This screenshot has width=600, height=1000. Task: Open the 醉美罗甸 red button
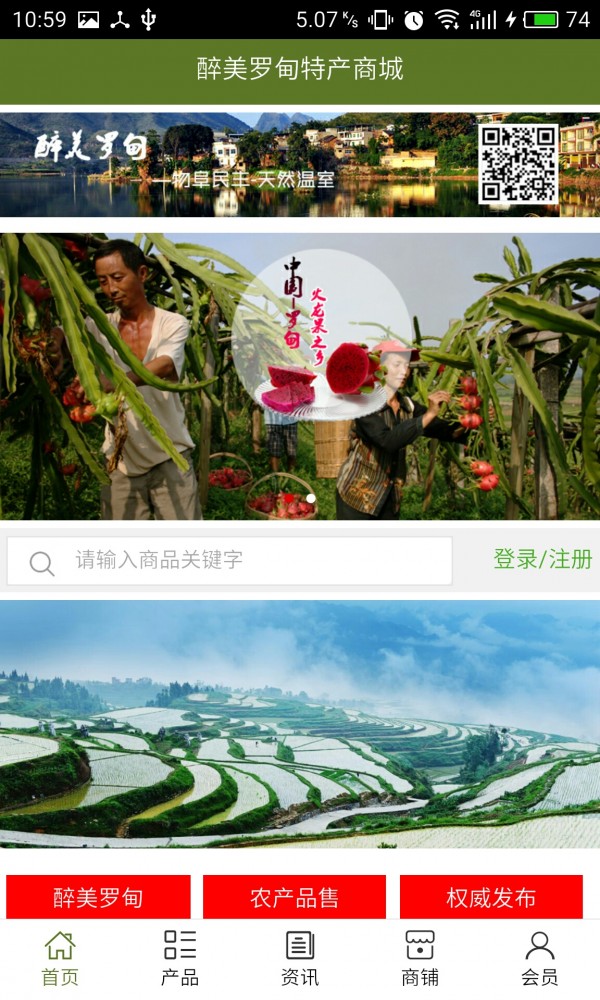98,896
